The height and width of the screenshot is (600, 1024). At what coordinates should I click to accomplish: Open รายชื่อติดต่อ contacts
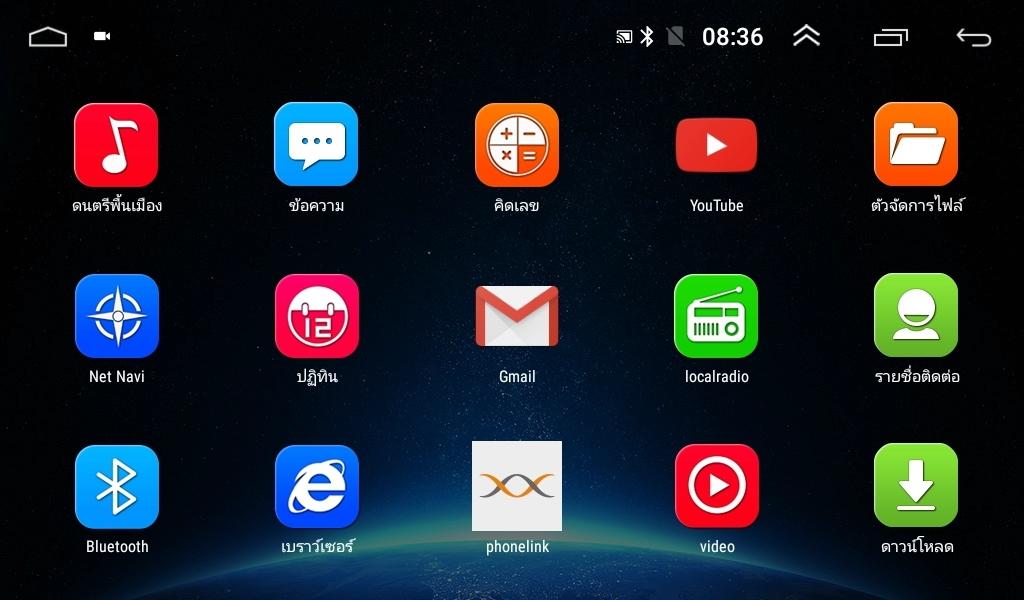(916, 317)
